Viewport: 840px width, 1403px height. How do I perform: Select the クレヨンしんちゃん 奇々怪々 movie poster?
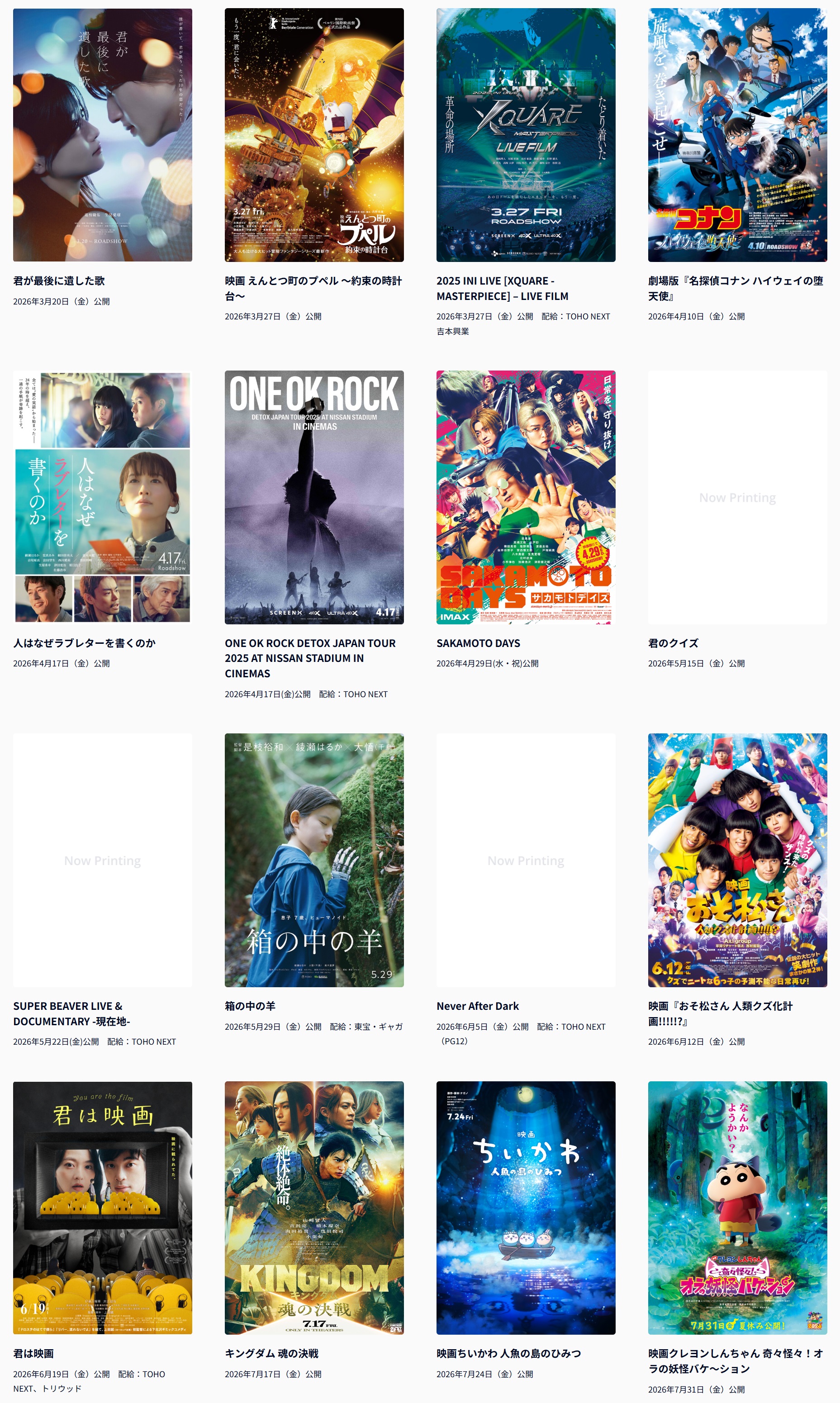click(737, 1207)
